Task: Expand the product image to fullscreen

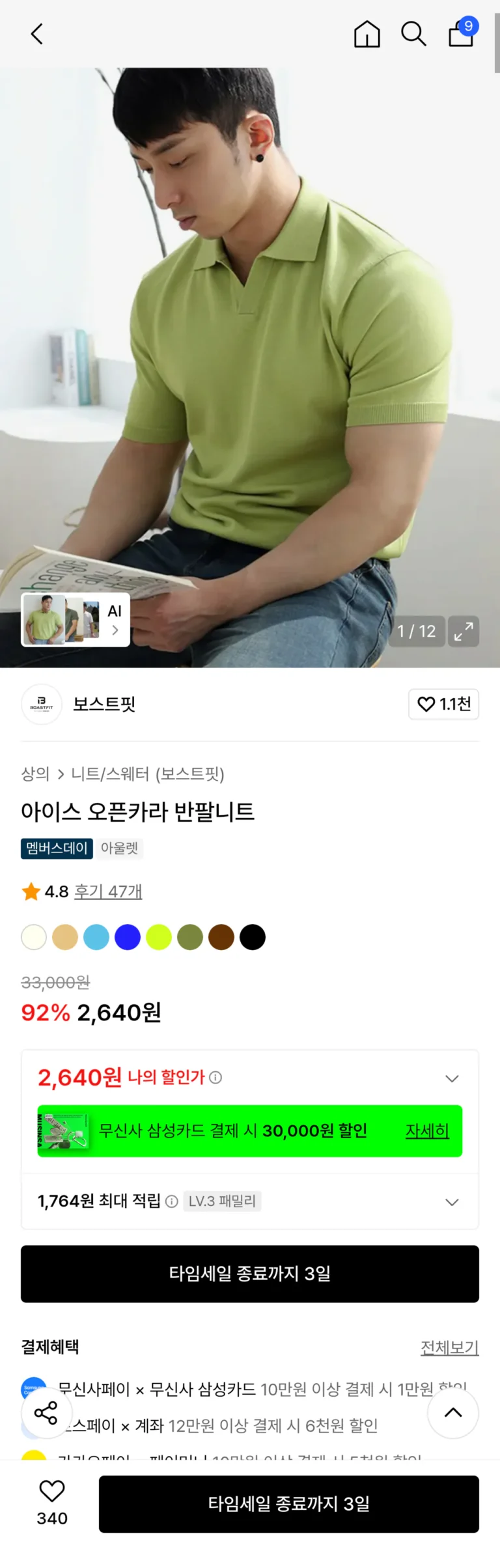Action: click(x=464, y=631)
